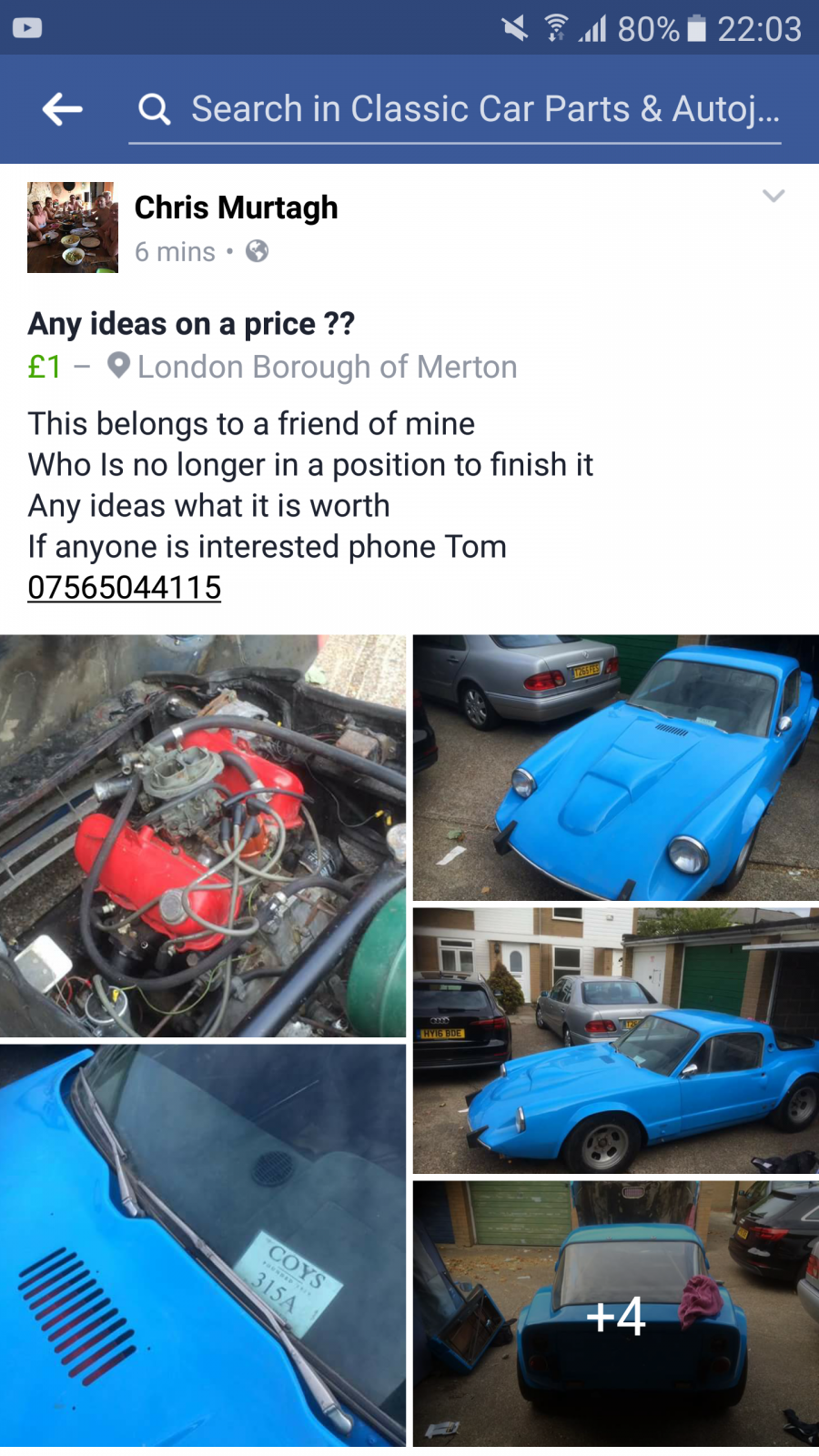Search in Classic Car Parts group
This screenshot has width=819, height=1456.
(x=455, y=109)
